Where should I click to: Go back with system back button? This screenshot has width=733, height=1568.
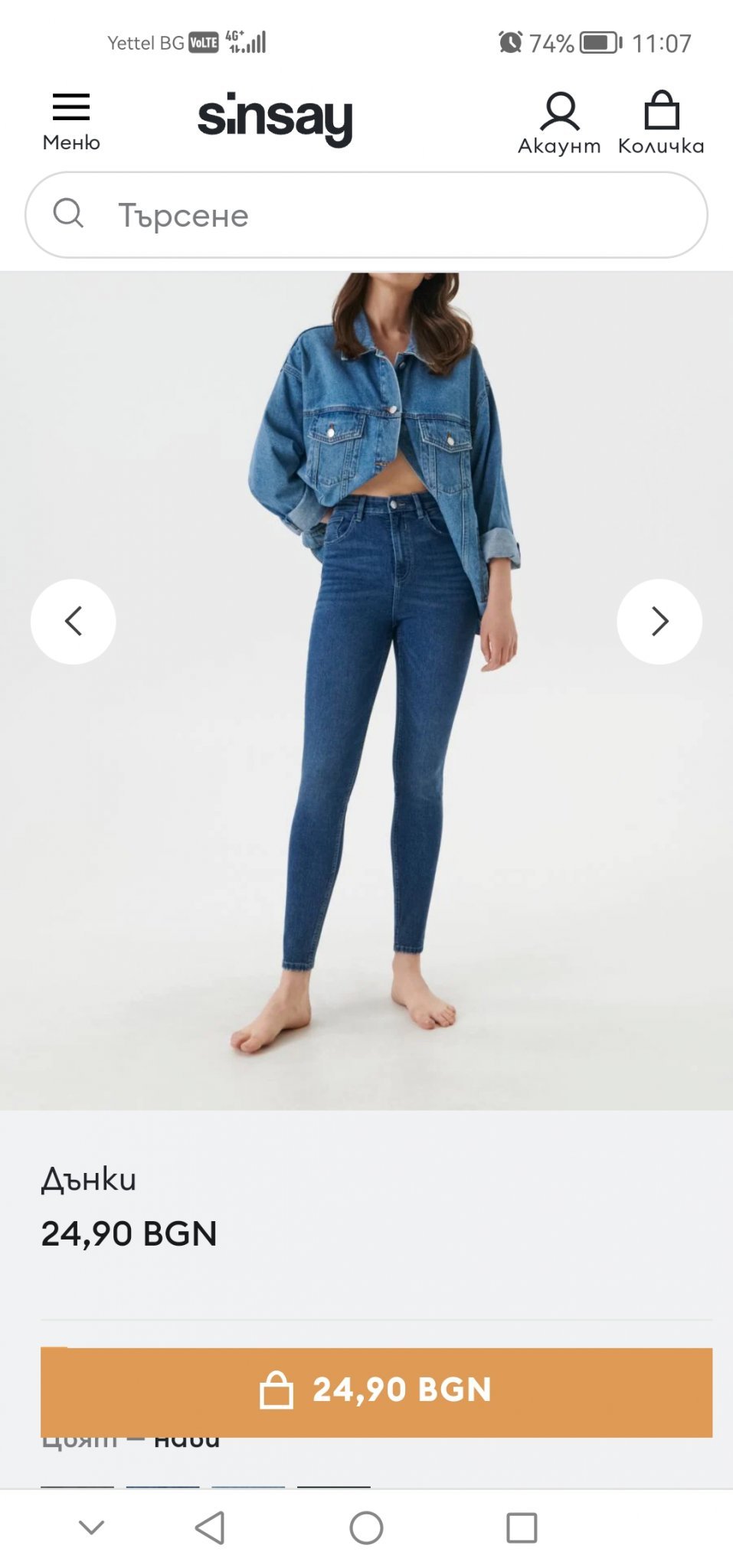coord(210,1528)
